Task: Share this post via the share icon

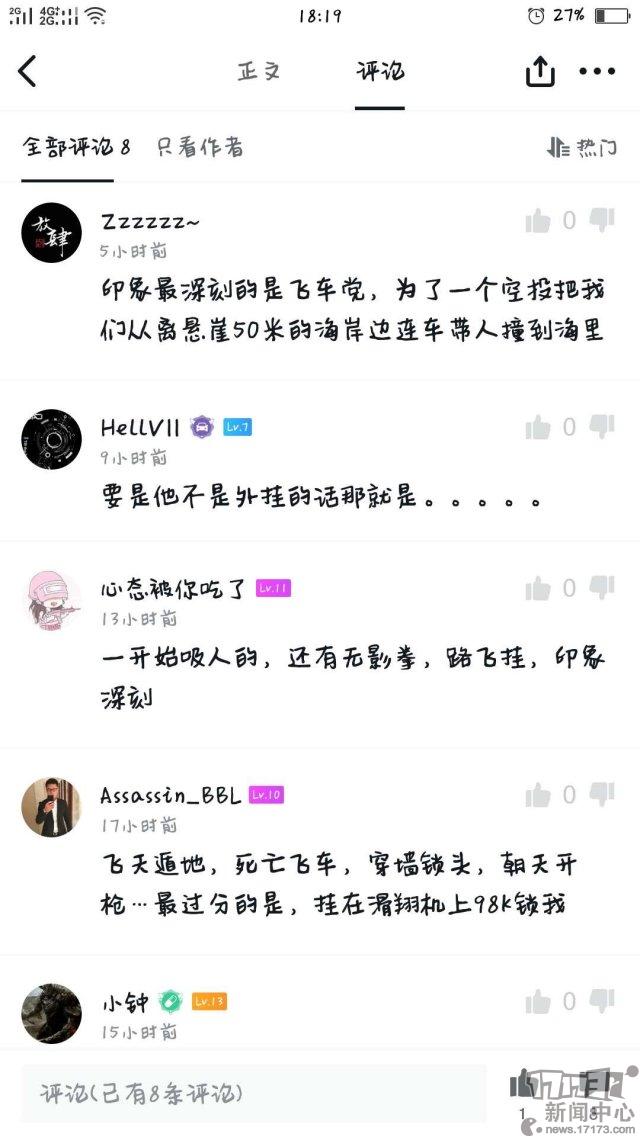Action: (540, 71)
